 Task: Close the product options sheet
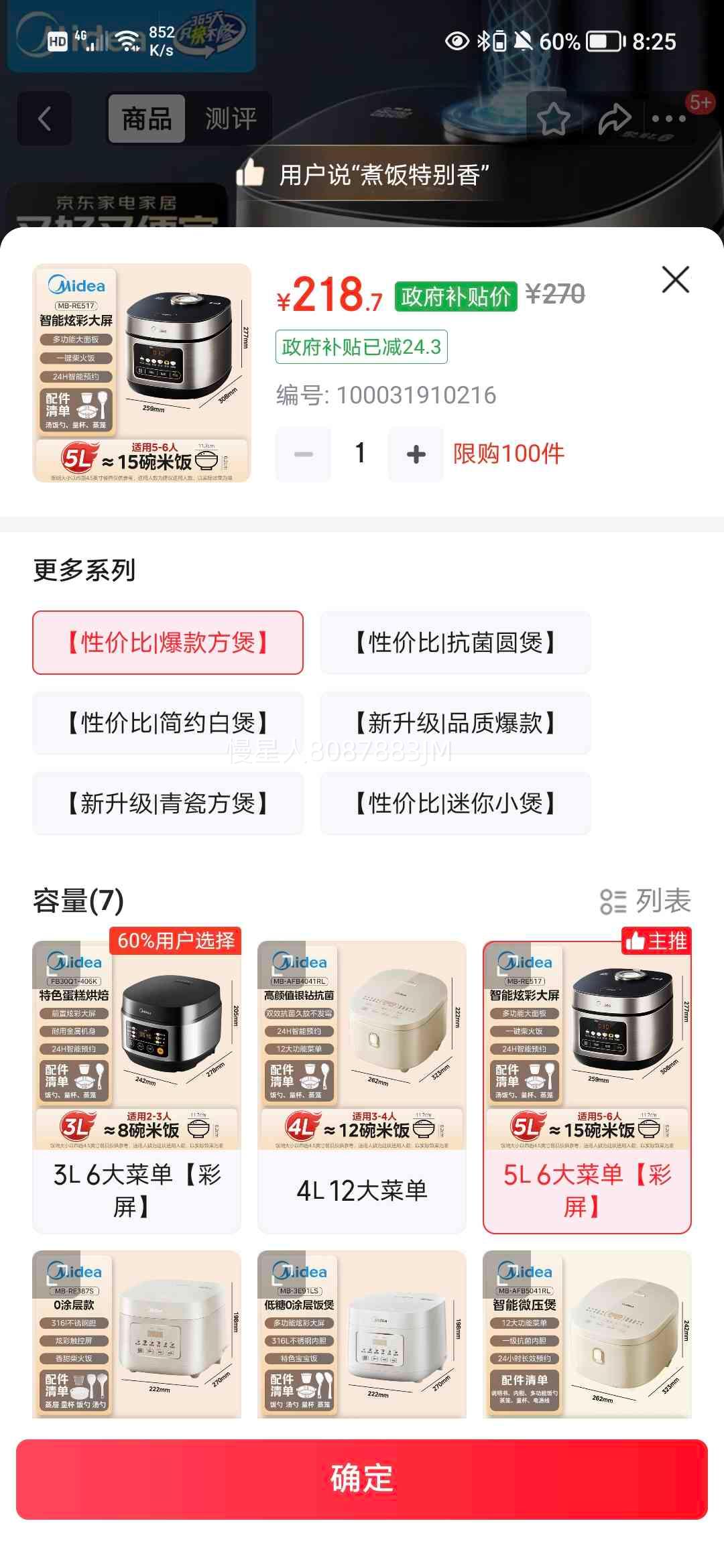pyautogui.click(x=675, y=279)
